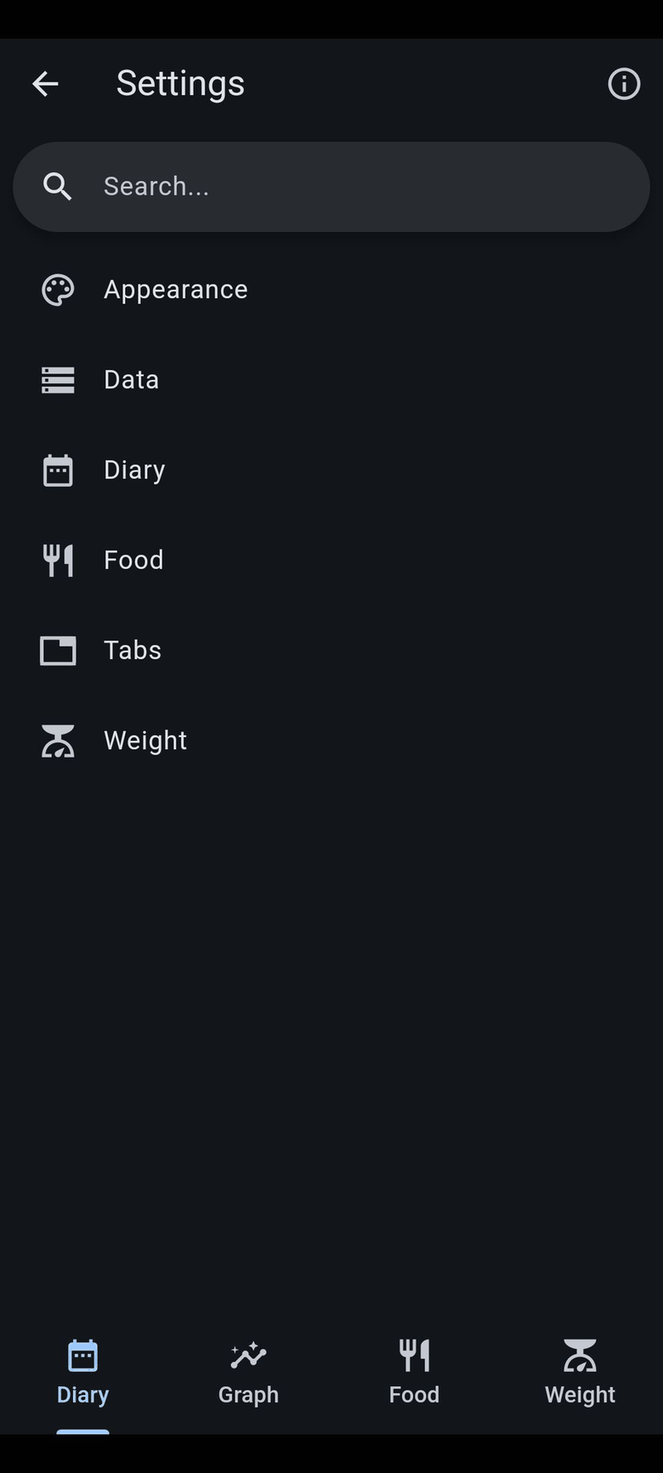Open the info icon in the app bar
Screen dimensions: 663x1473
point(624,84)
